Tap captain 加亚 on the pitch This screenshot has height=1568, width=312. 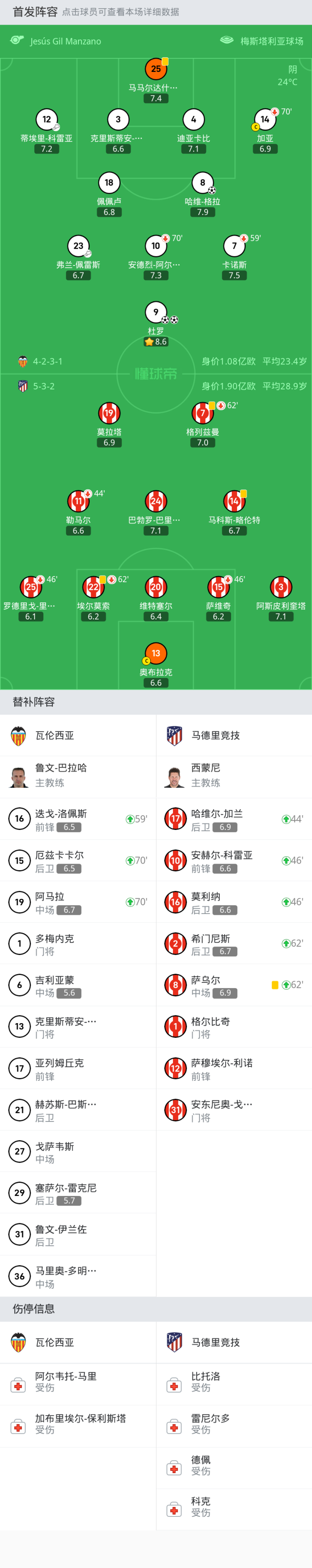coord(265,120)
